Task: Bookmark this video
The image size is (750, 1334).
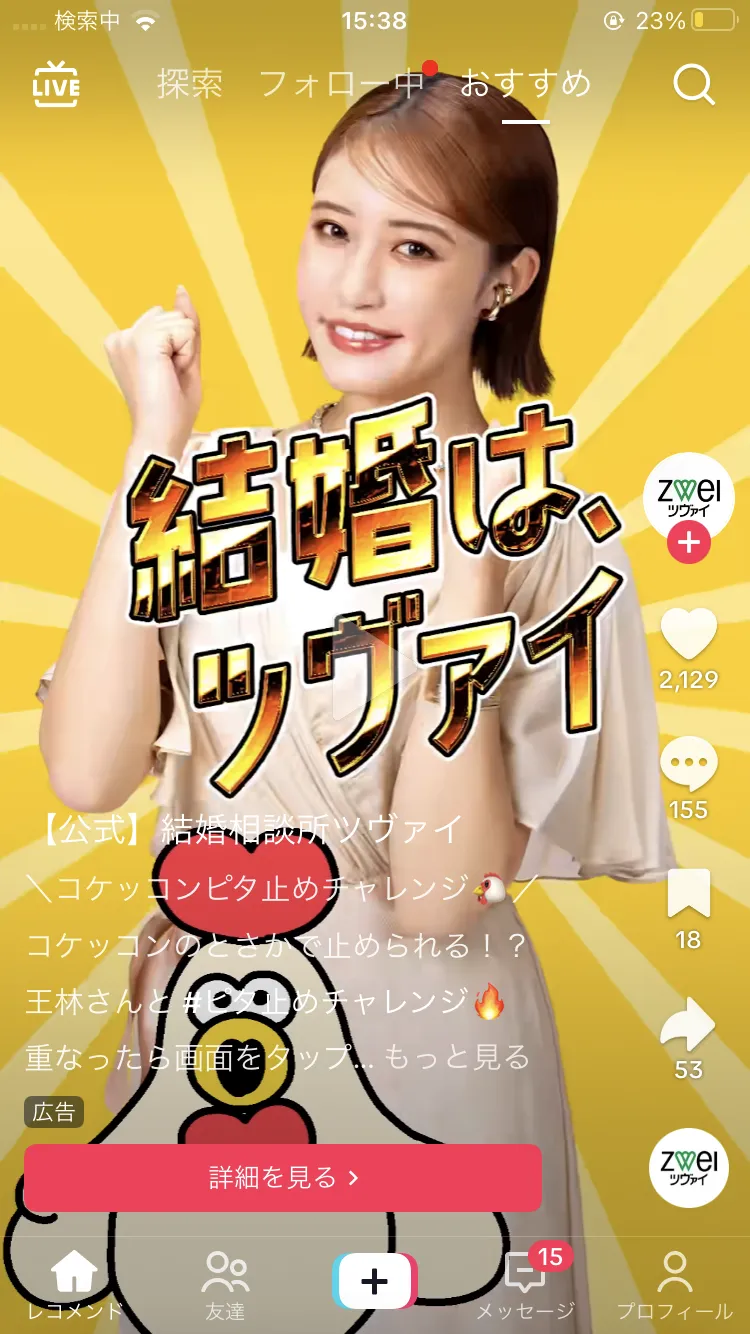Action: coord(688,894)
